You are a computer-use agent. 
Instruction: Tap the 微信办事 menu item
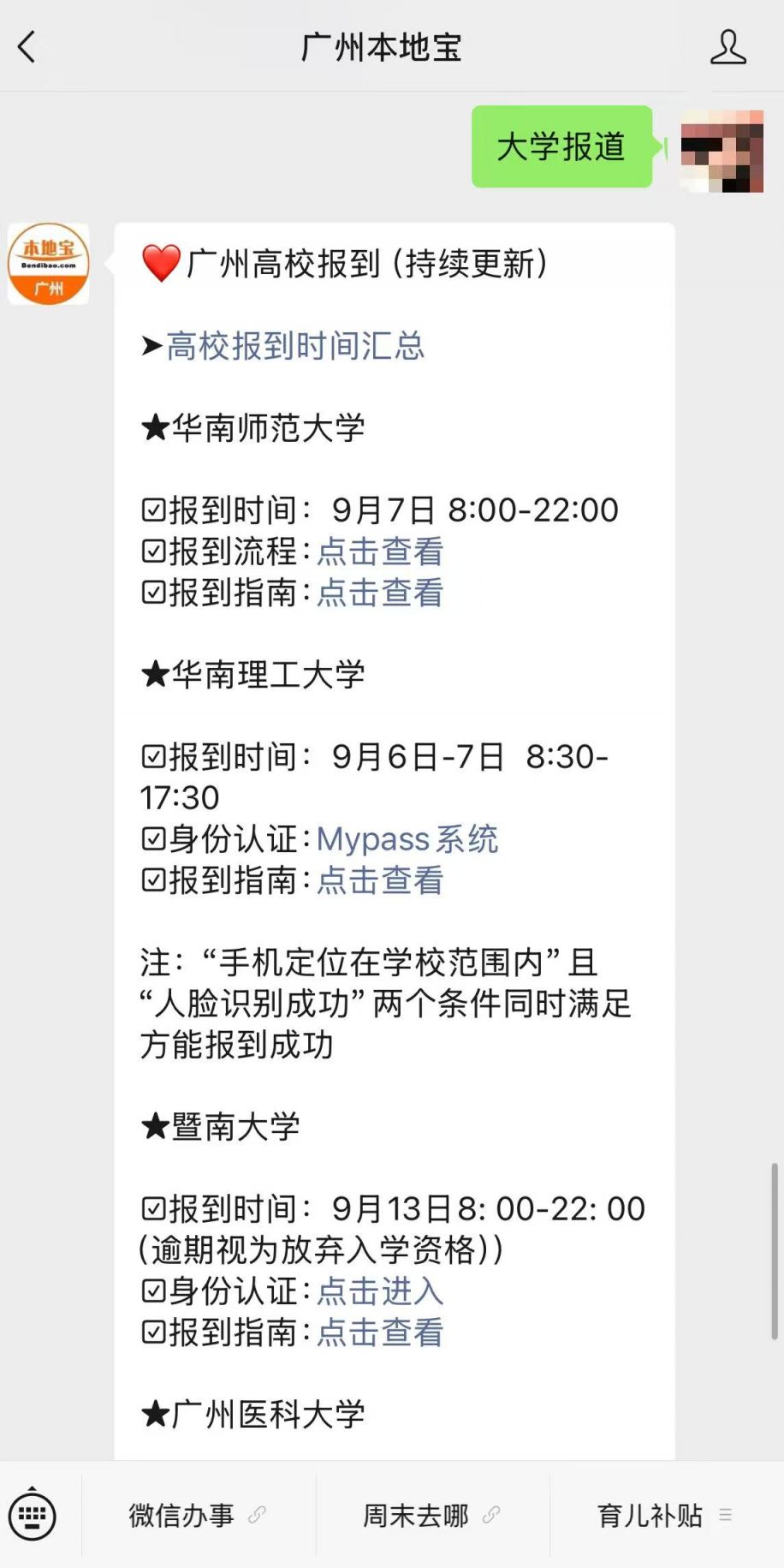pos(180,1516)
